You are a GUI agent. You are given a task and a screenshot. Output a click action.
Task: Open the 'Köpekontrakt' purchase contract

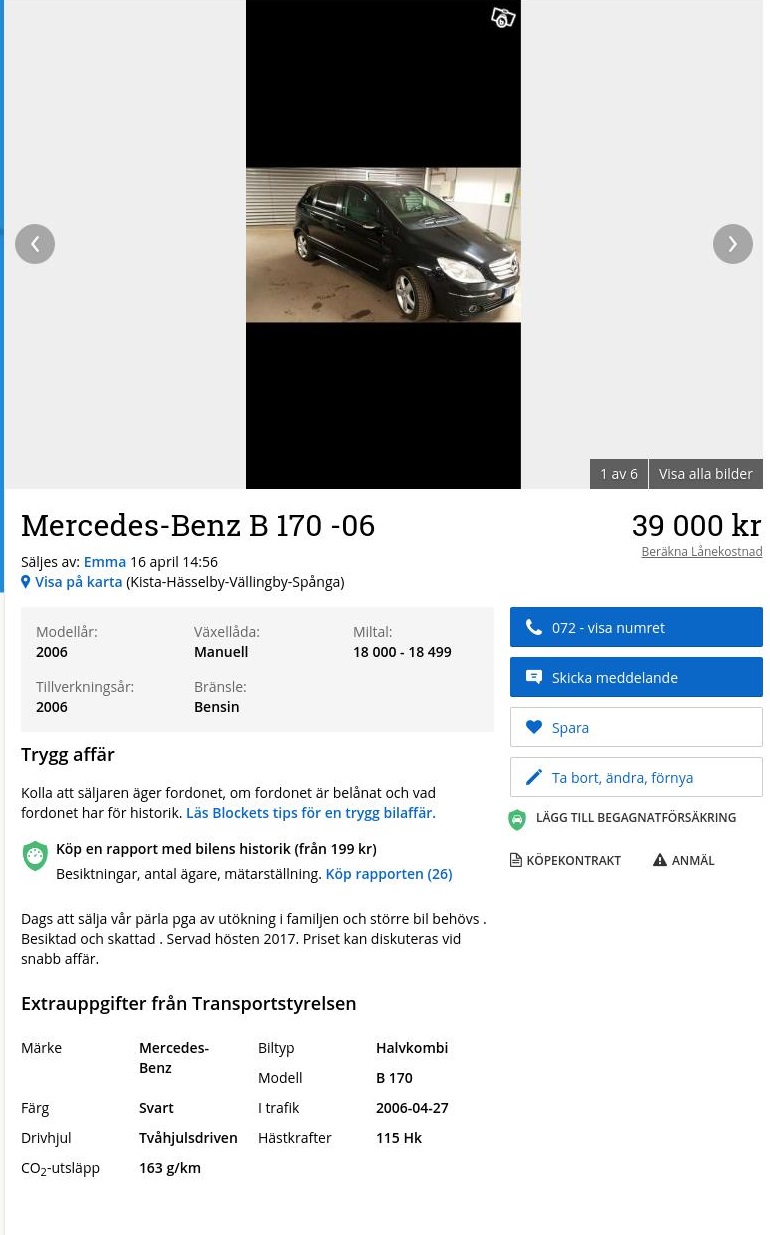click(x=566, y=861)
